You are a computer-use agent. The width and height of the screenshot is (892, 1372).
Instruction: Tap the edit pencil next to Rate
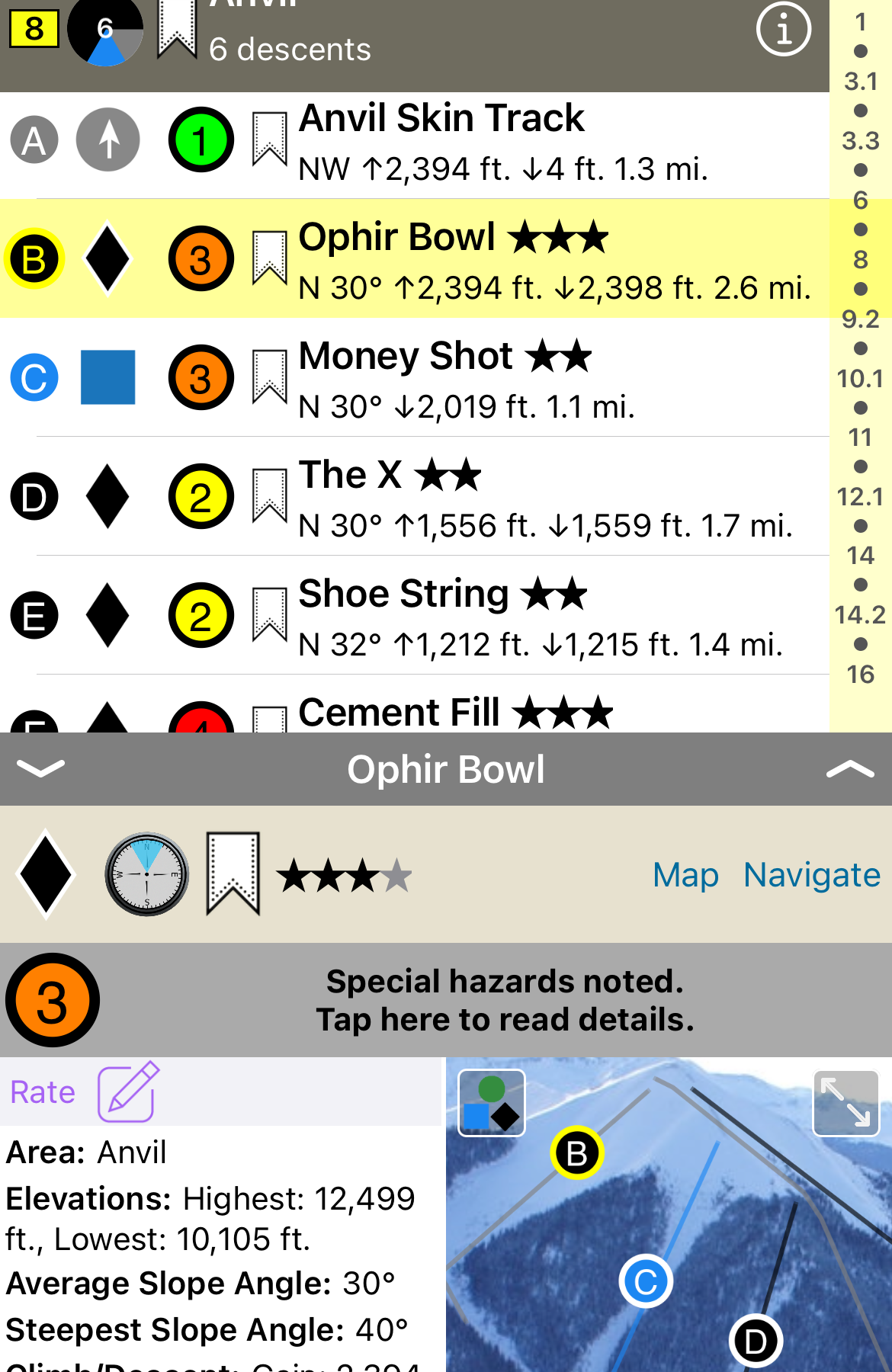point(128,1092)
